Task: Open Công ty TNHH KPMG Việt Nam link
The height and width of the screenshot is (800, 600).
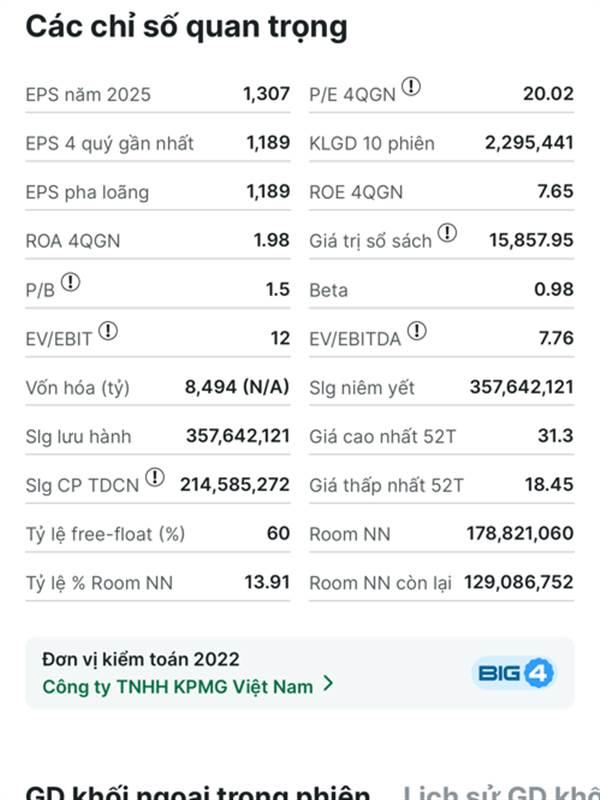Action: (x=188, y=686)
